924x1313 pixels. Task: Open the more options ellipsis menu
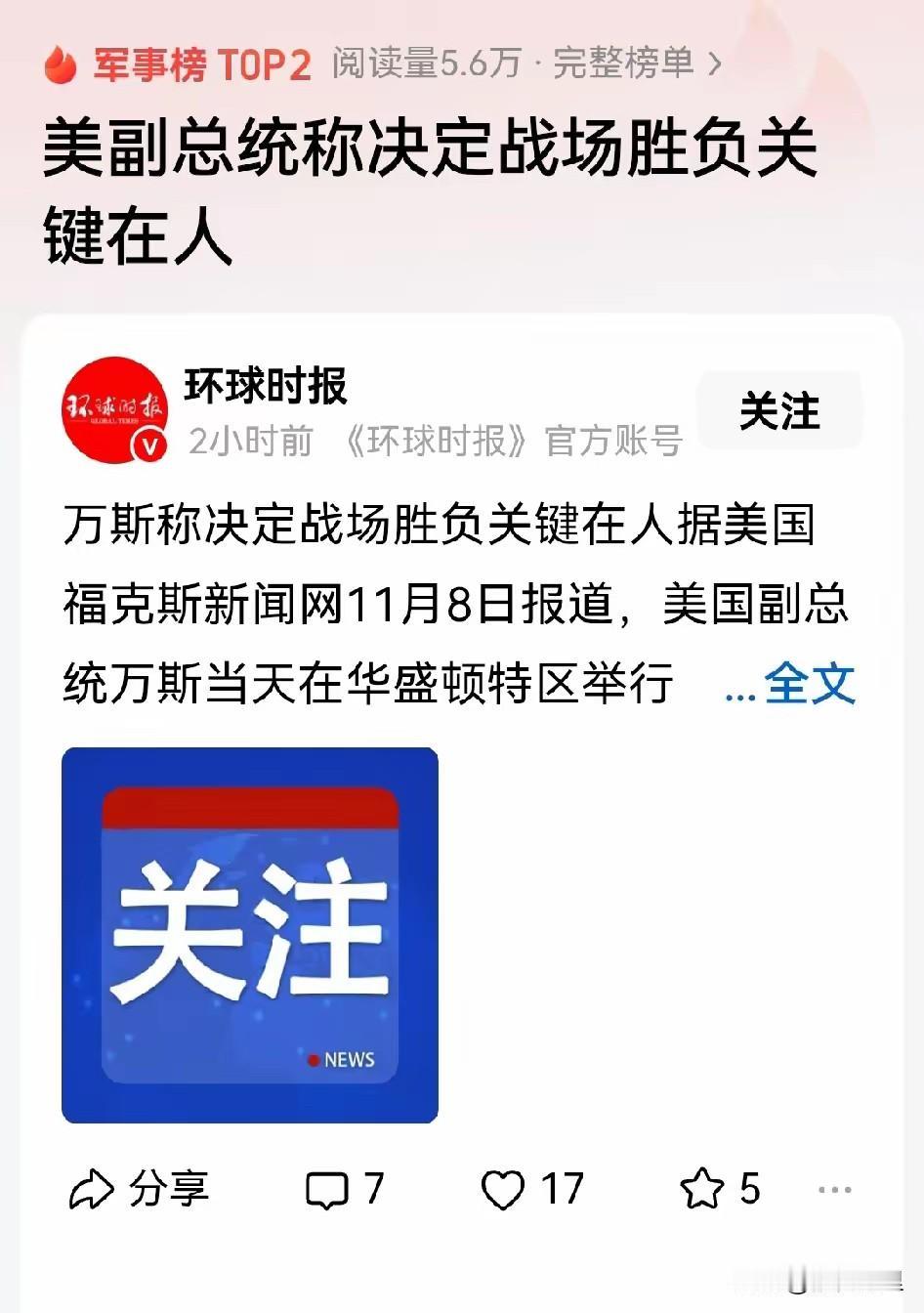click(x=835, y=1190)
